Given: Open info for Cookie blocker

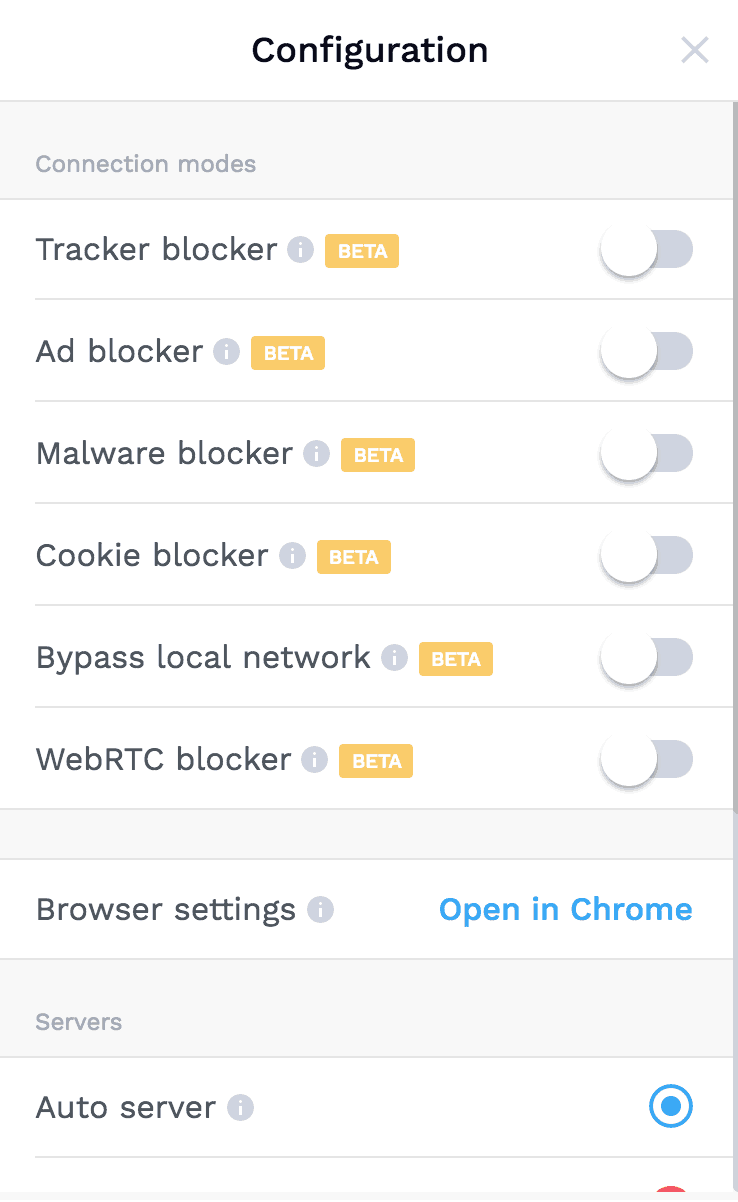Looking at the screenshot, I should pyautogui.click(x=293, y=555).
